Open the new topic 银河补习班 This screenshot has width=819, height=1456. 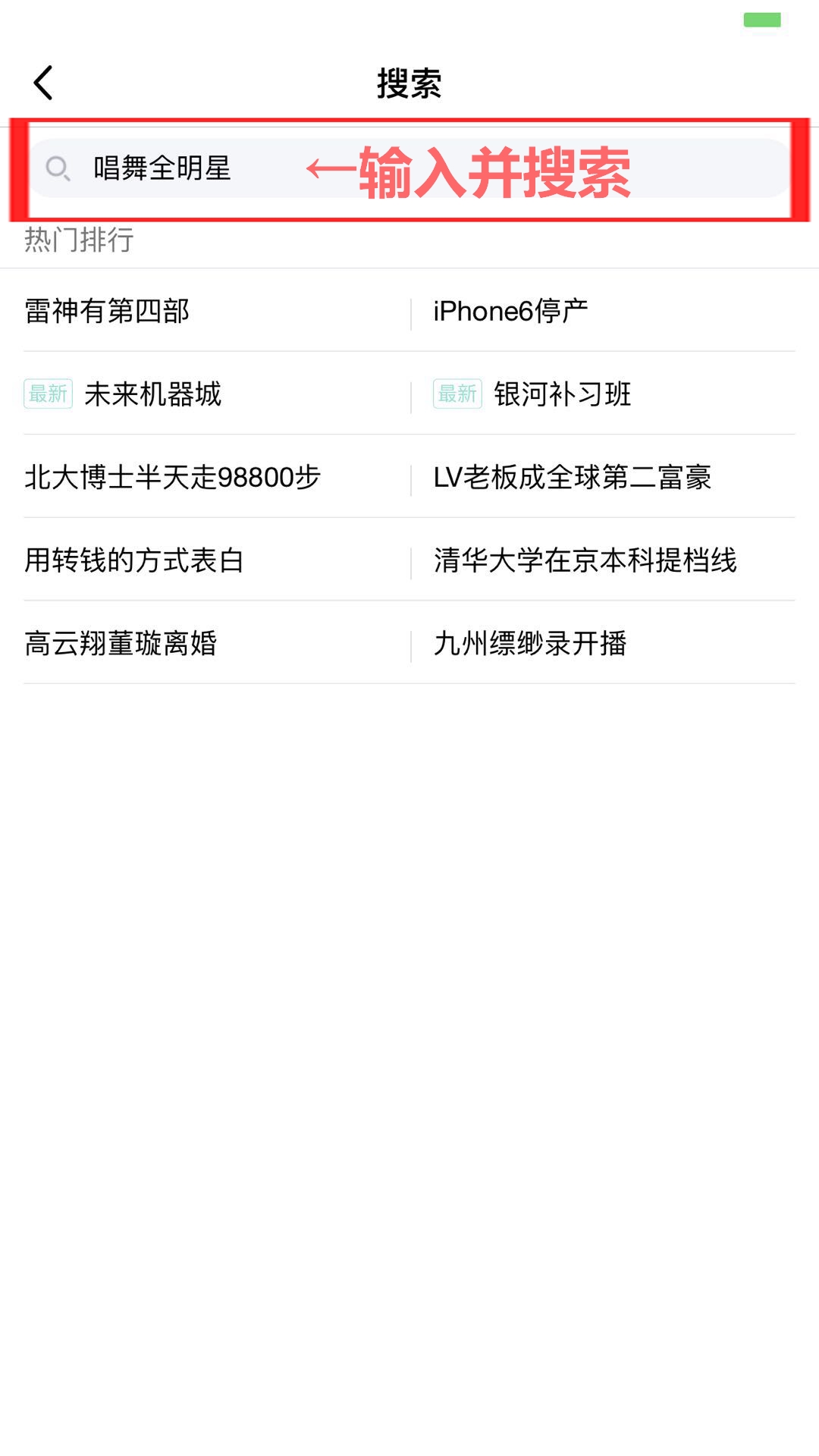562,394
